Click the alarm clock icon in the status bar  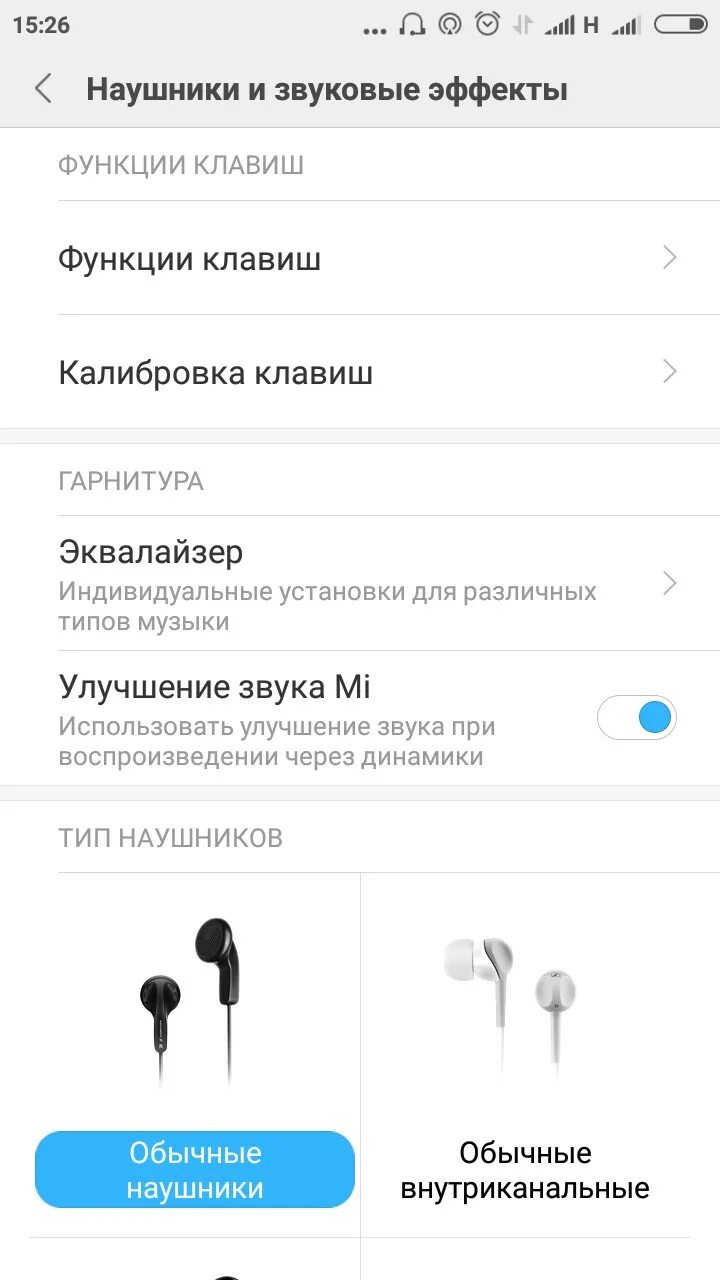pos(488,24)
